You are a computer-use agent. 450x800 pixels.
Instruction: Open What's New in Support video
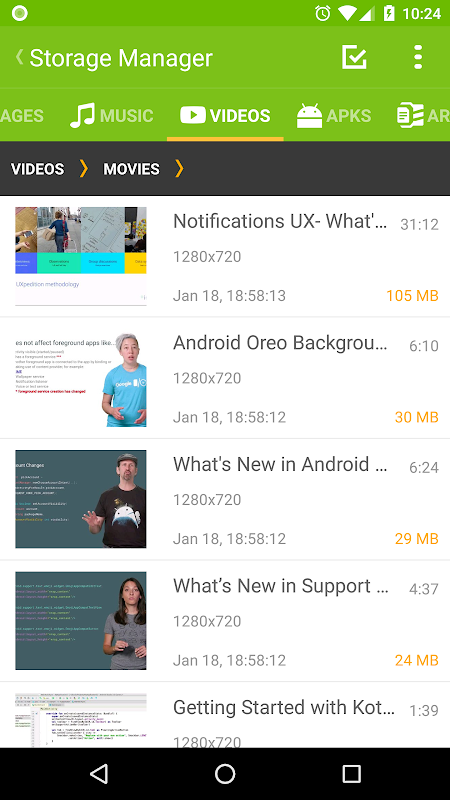(x=225, y=620)
